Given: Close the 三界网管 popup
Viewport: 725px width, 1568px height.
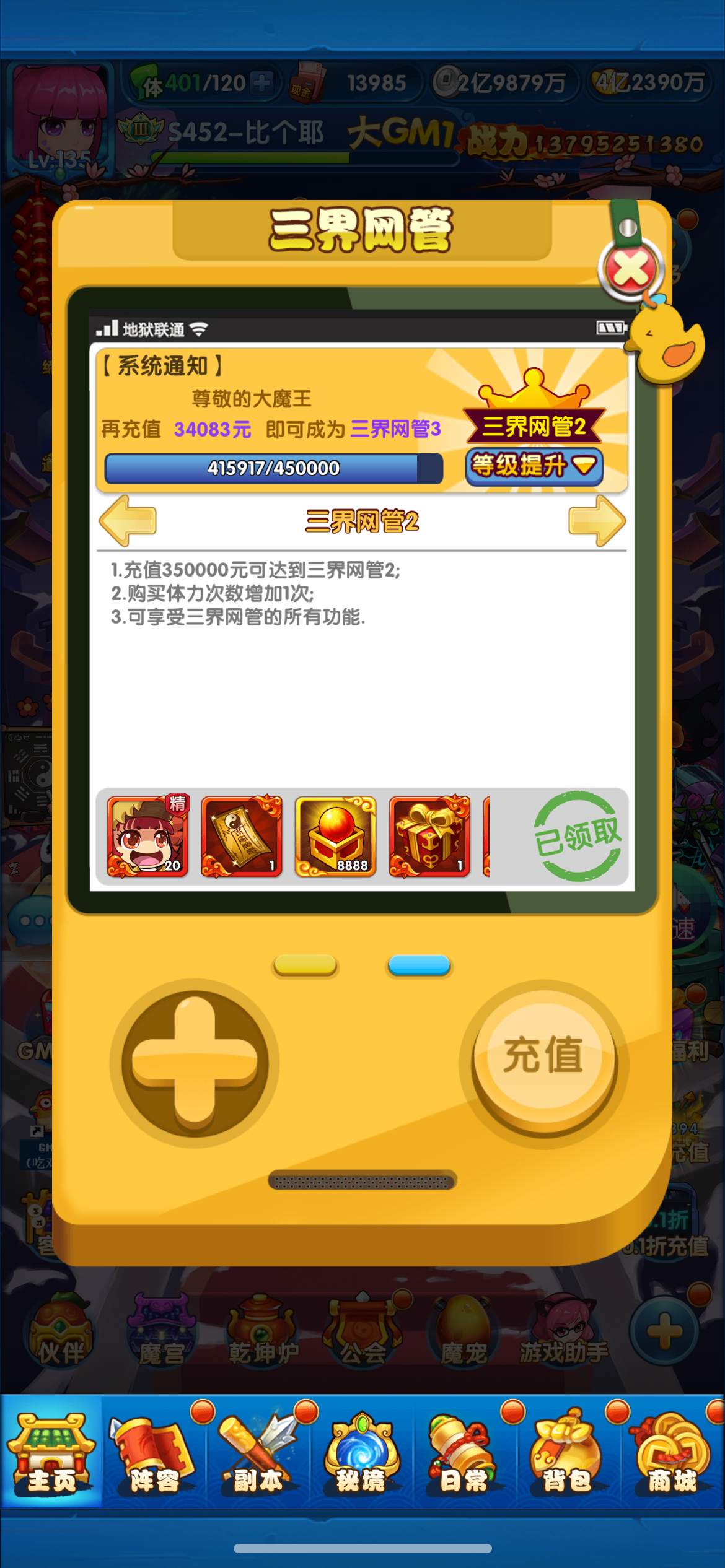Looking at the screenshot, I should point(631,270).
